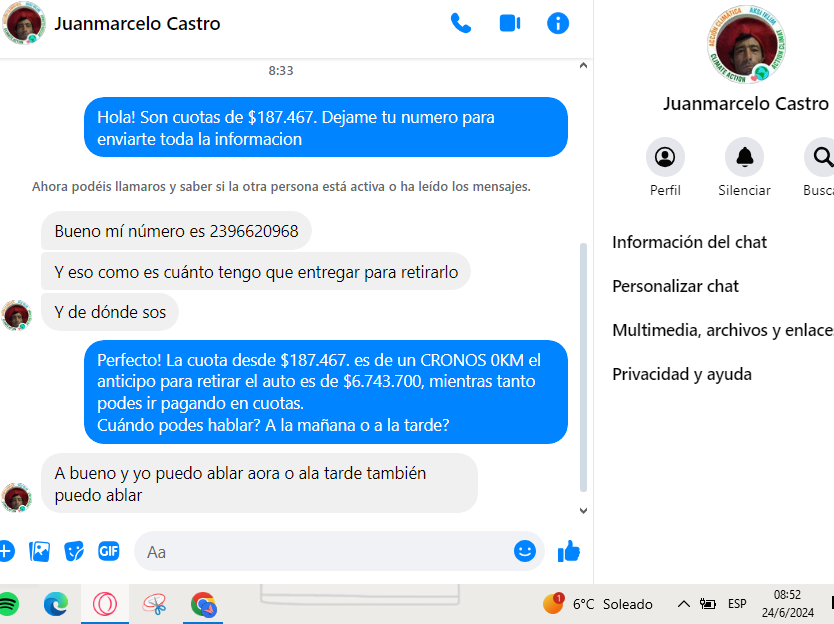Open more actions plus button

click(6, 551)
